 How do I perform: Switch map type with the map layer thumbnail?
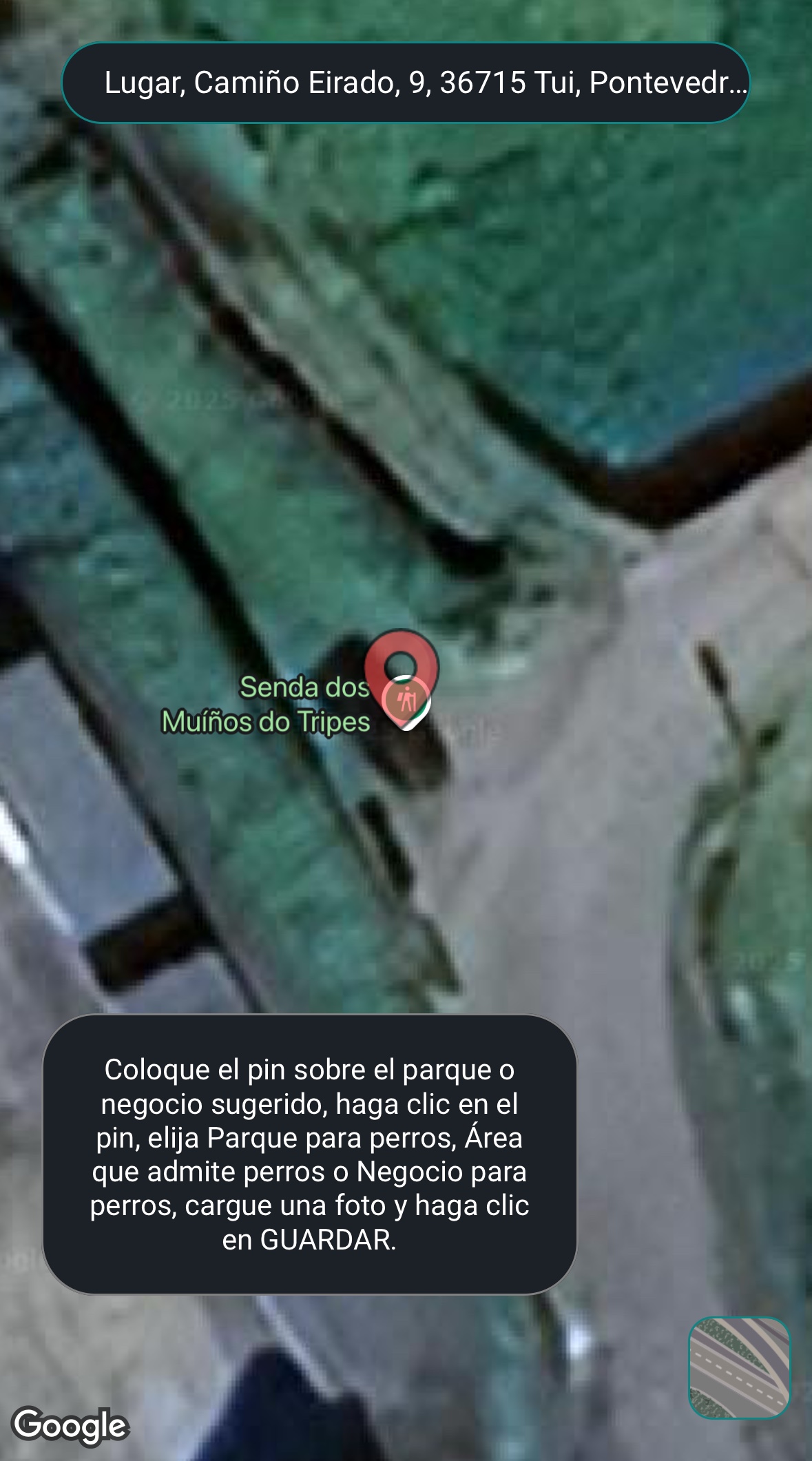[x=739, y=1367]
